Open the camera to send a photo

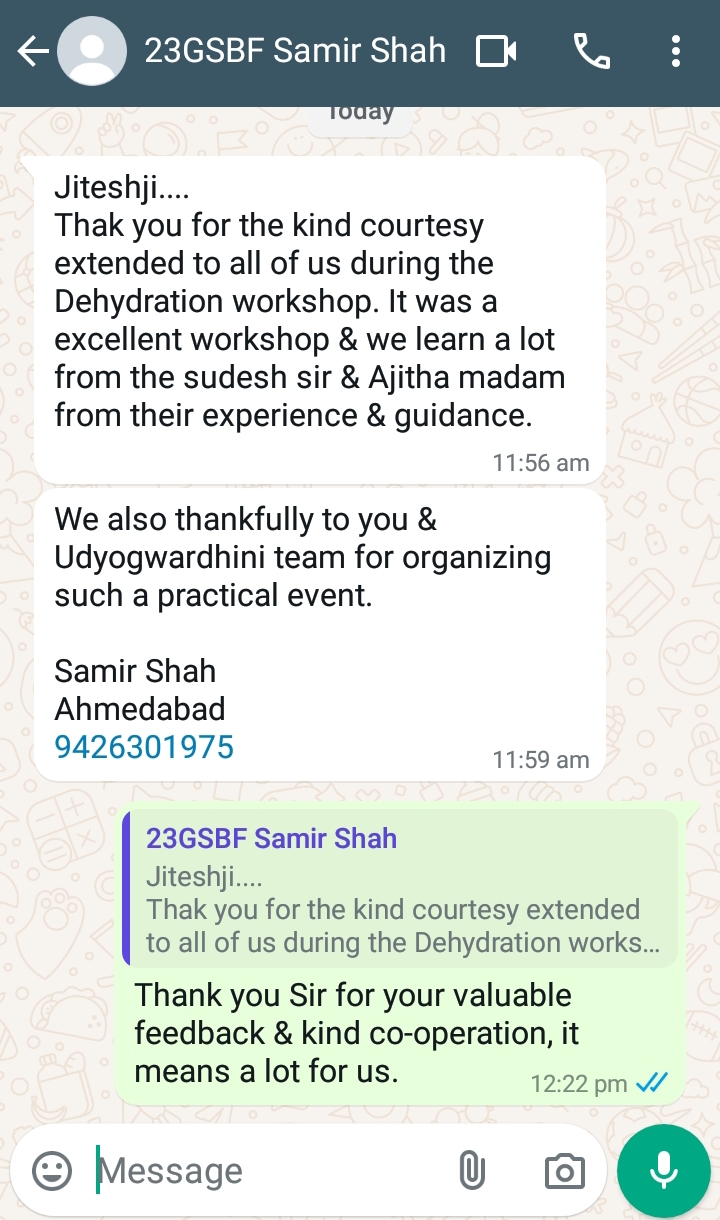[564, 1171]
